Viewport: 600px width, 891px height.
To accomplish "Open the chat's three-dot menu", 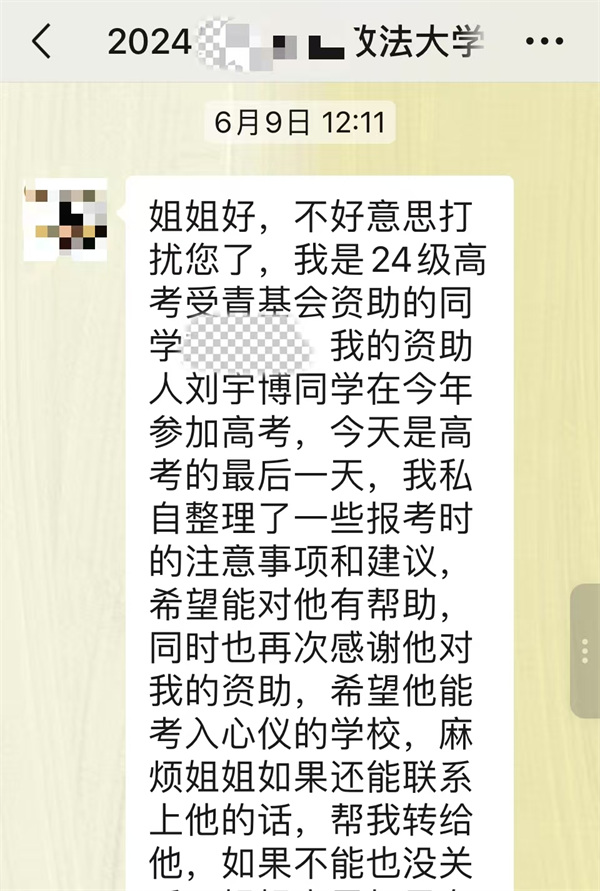I will (x=544, y=42).
